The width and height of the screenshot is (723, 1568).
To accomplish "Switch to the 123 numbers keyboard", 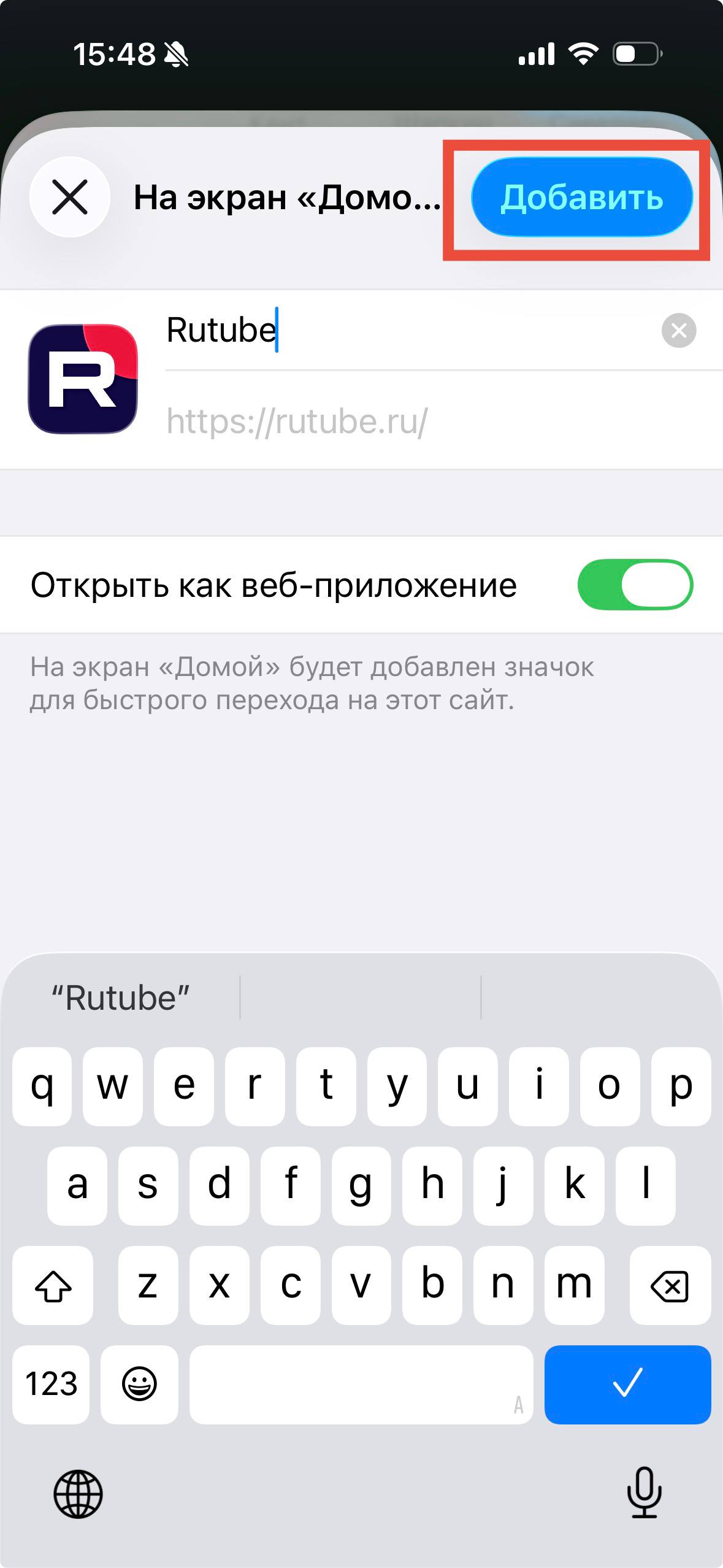I will point(52,1384).
